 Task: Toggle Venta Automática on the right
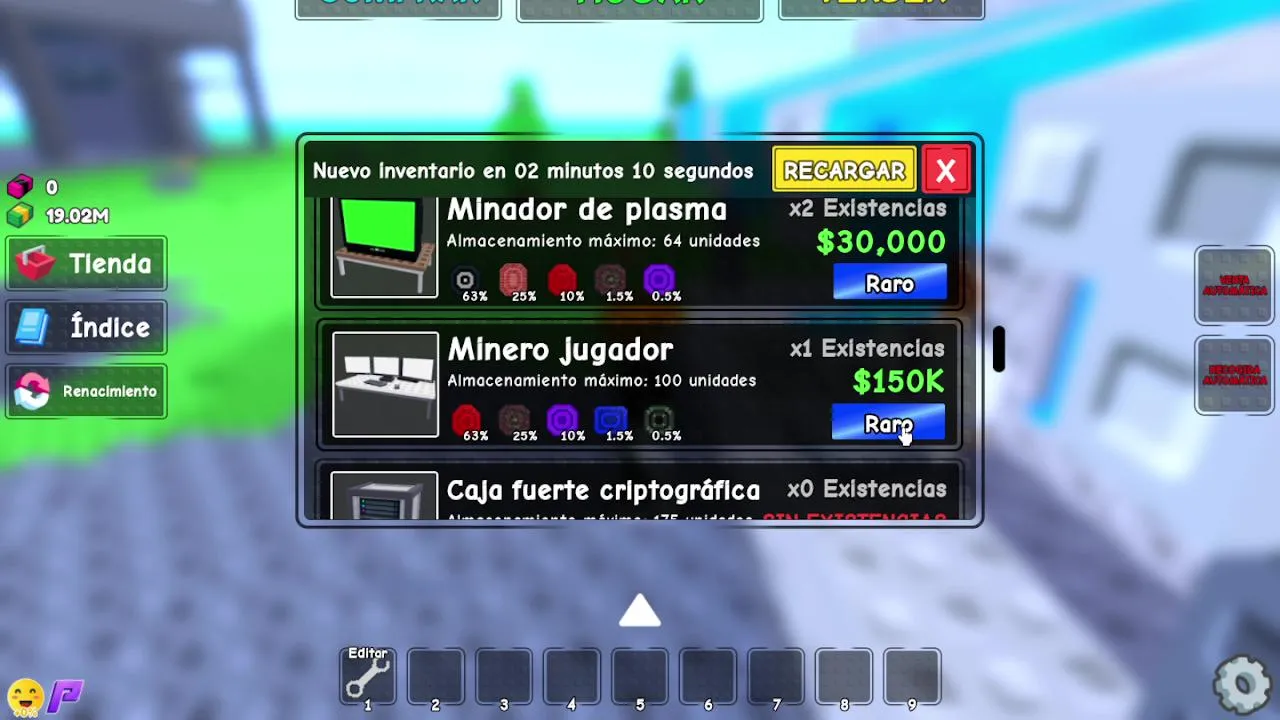point(1234,286)
